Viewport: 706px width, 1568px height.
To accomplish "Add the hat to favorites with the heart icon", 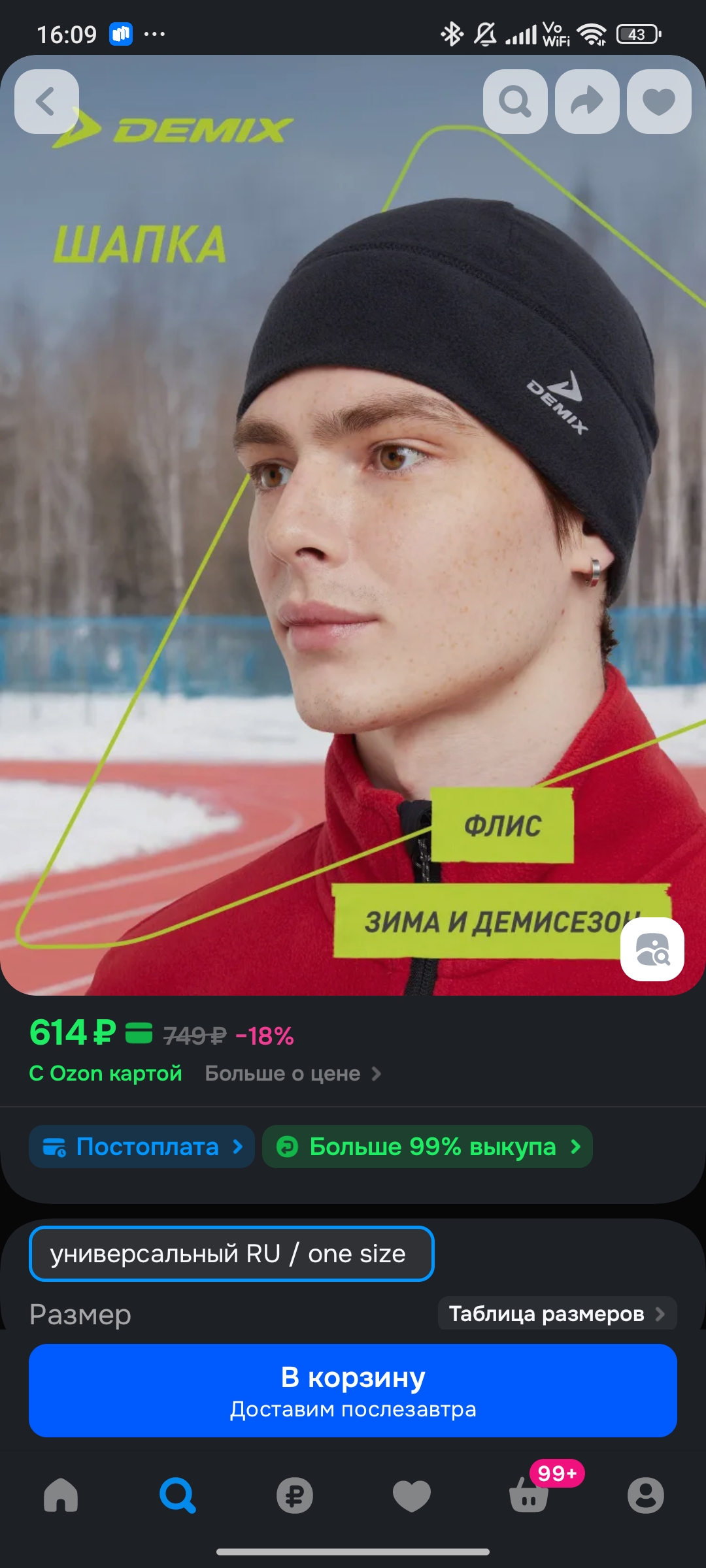I will [x=659, y=101].
